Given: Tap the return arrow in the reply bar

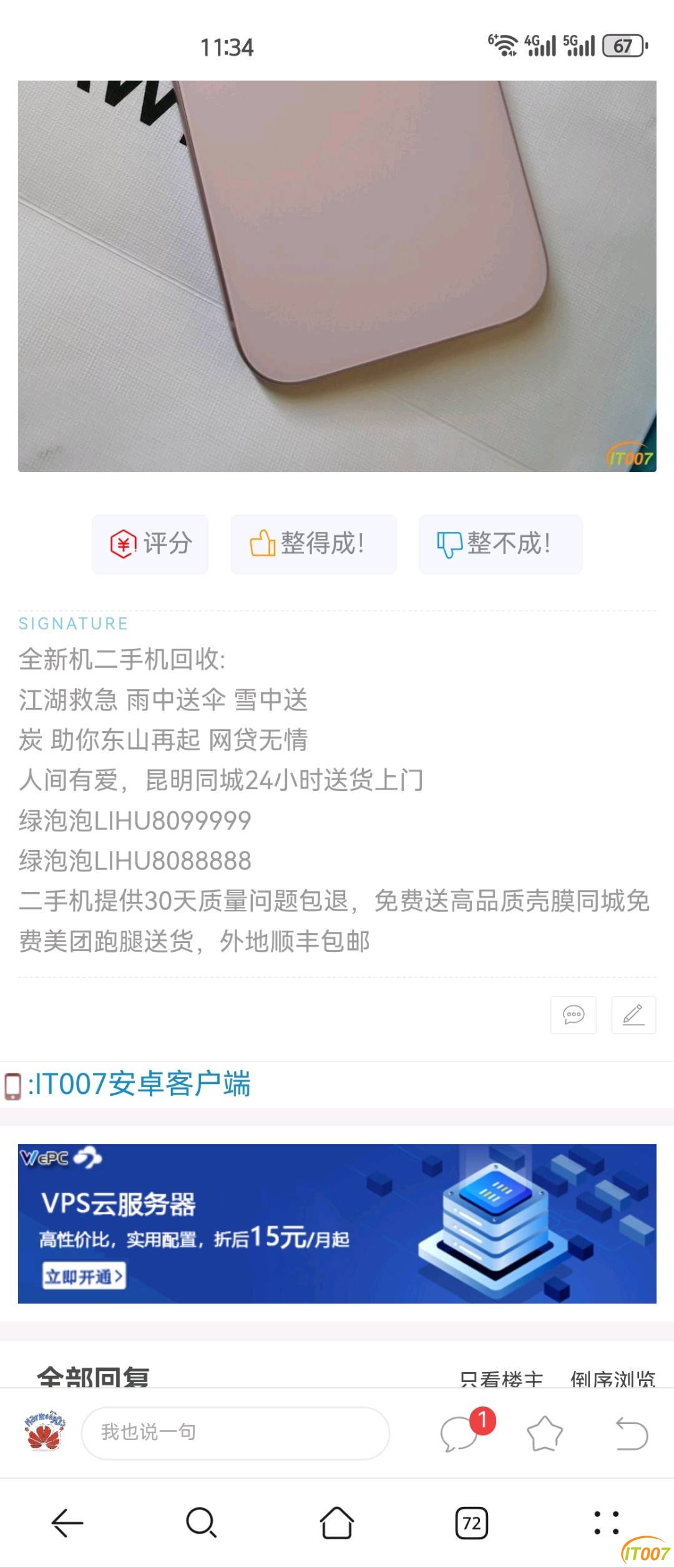Looking at the screenshot, I should tap(631, 1433).
